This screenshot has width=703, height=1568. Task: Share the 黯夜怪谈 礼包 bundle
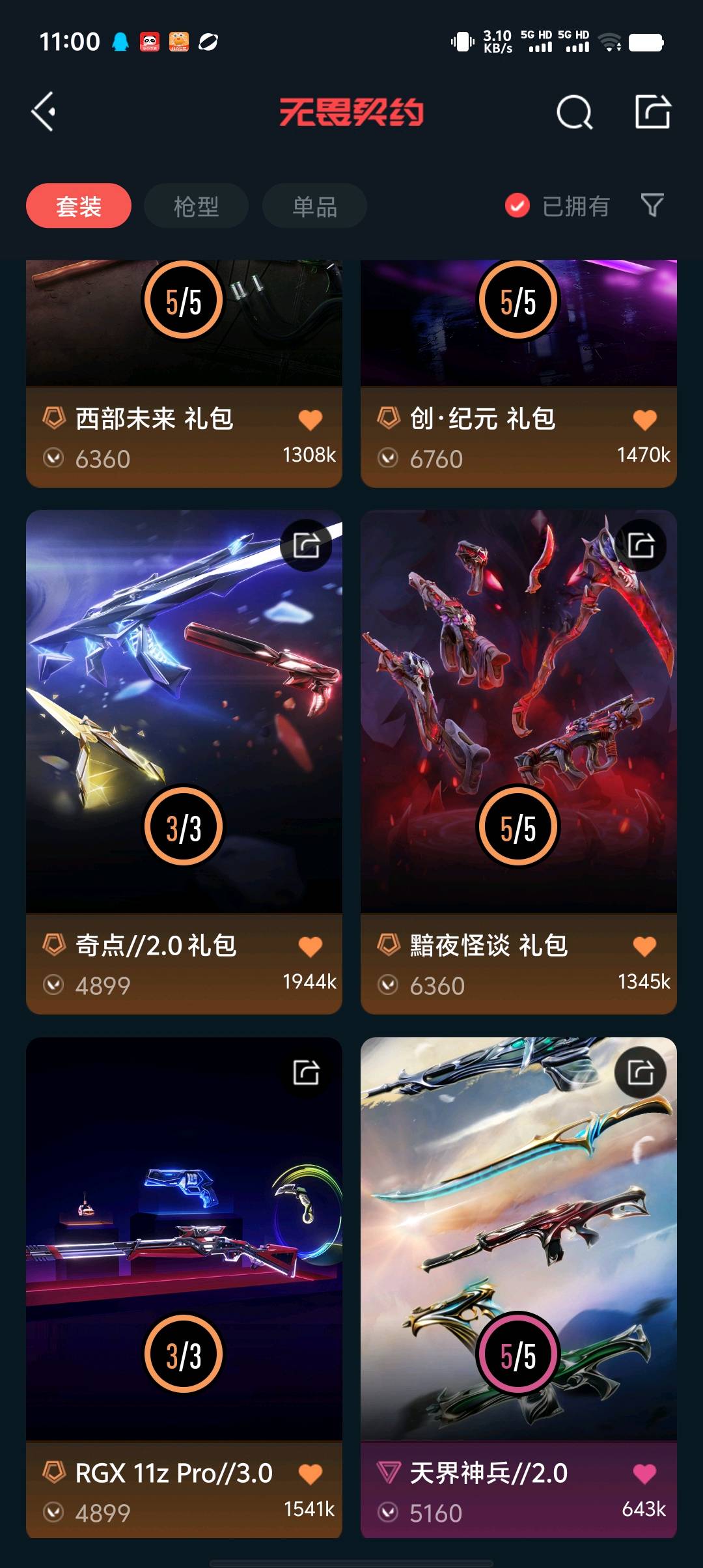pyautogui.click(x=641, y=545)
